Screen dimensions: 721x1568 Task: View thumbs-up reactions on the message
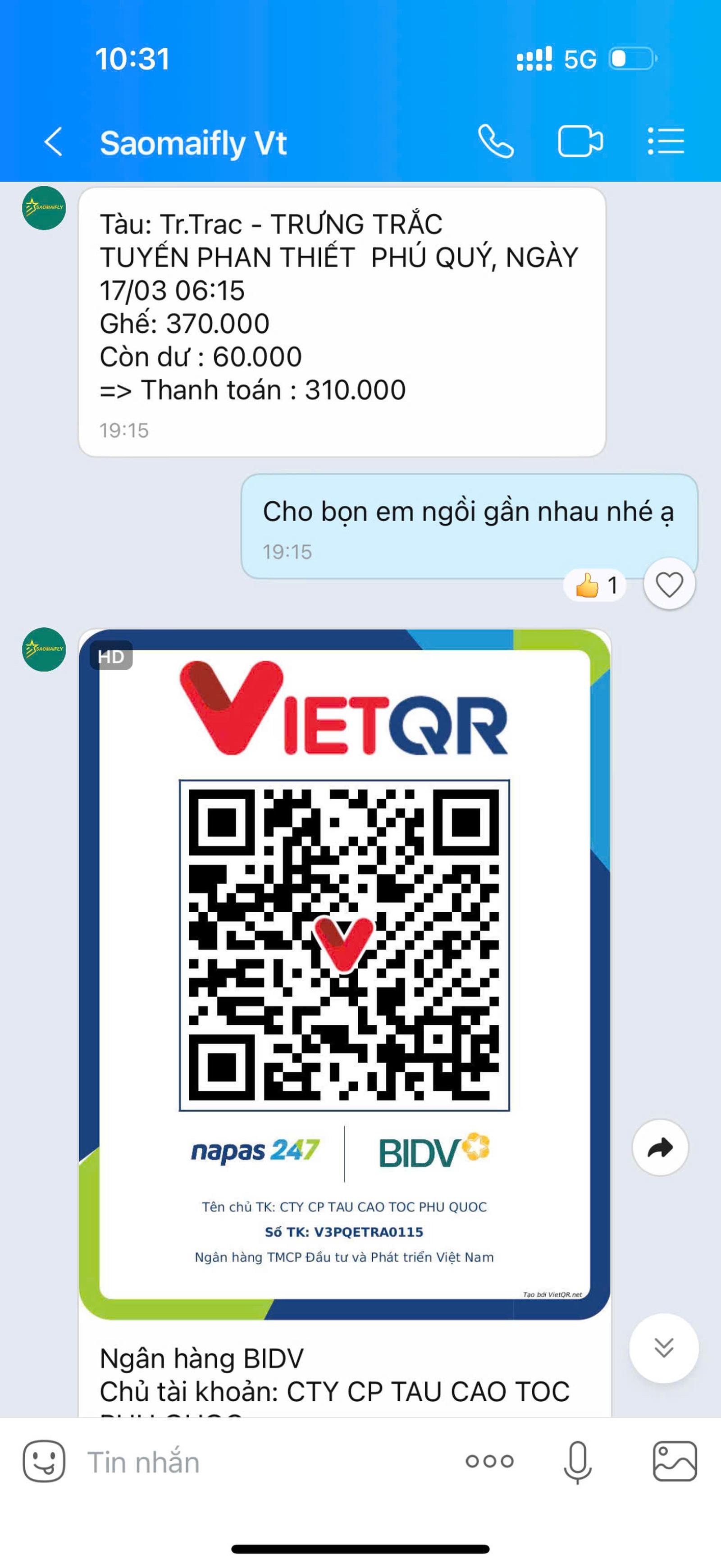coord(595,585)
